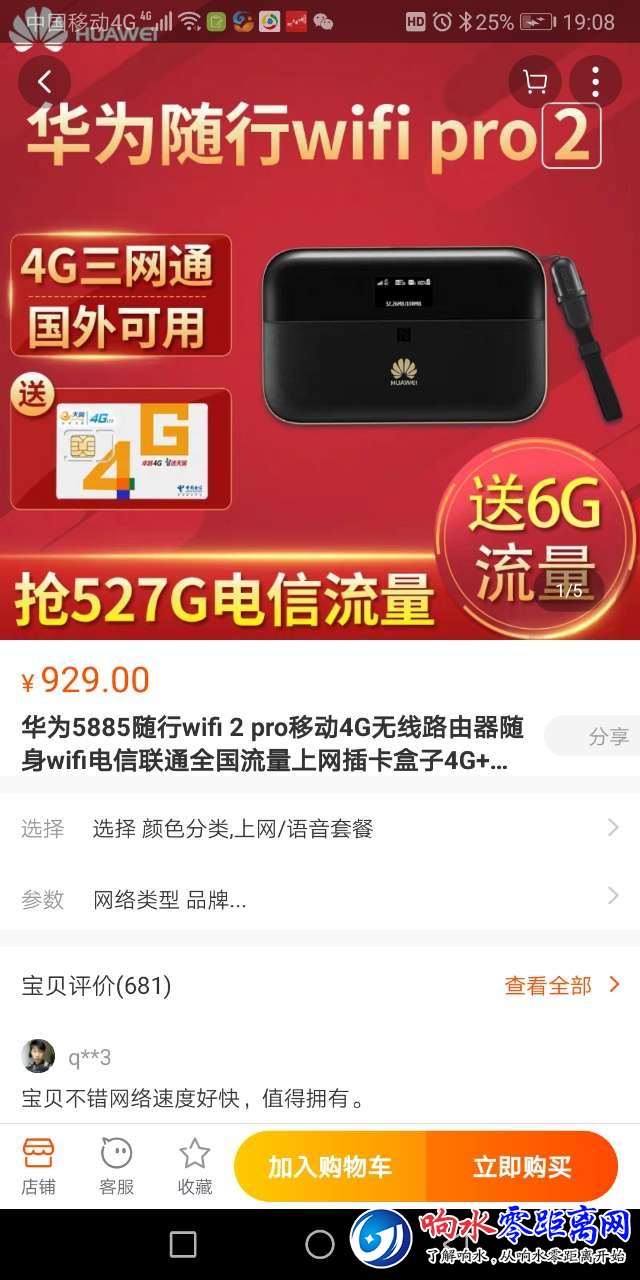Tap 立即购买 to buy now

(x=522, y=1166)
